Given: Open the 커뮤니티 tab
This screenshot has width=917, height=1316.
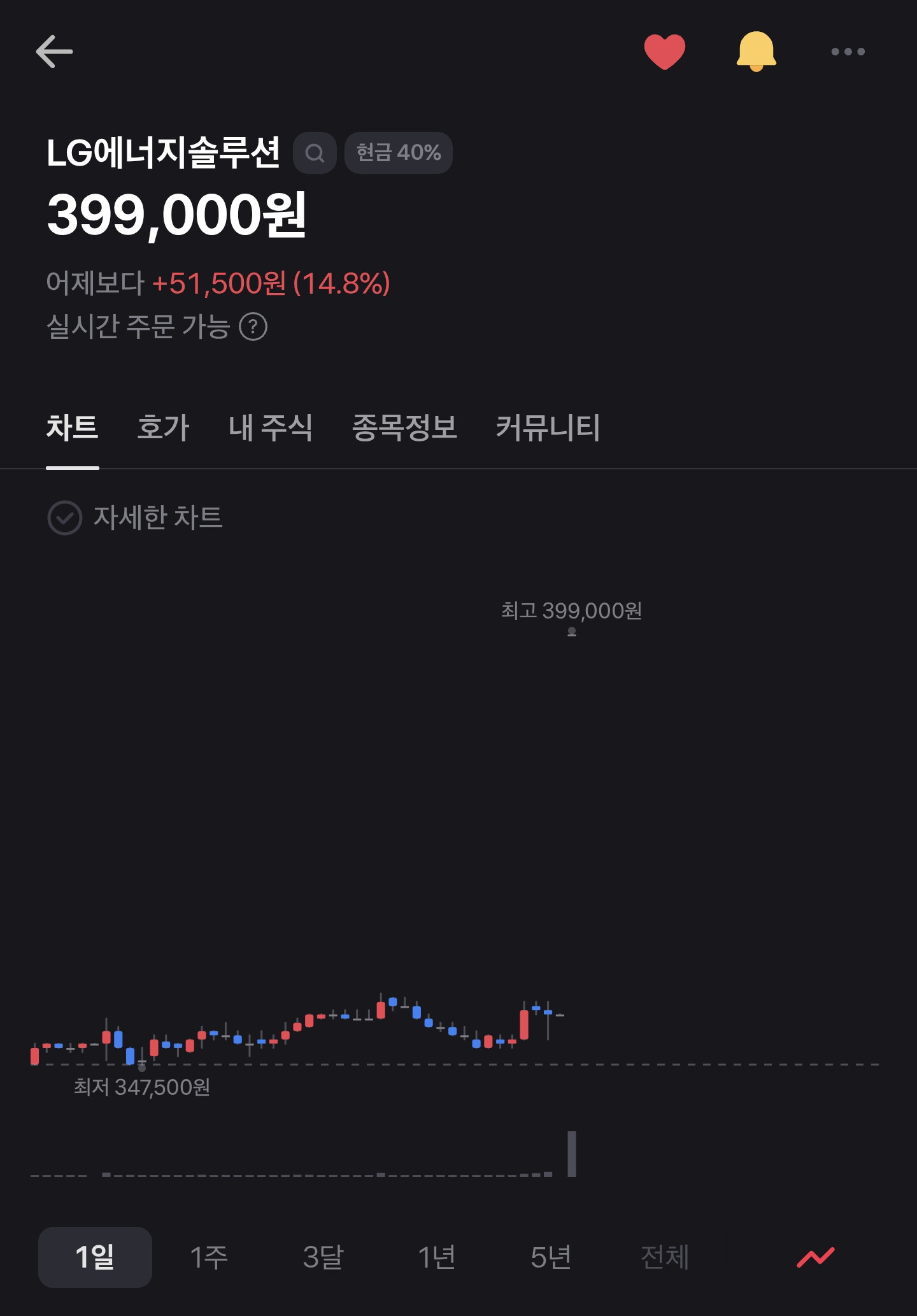Looking at the screenshot, I should 548,427.
